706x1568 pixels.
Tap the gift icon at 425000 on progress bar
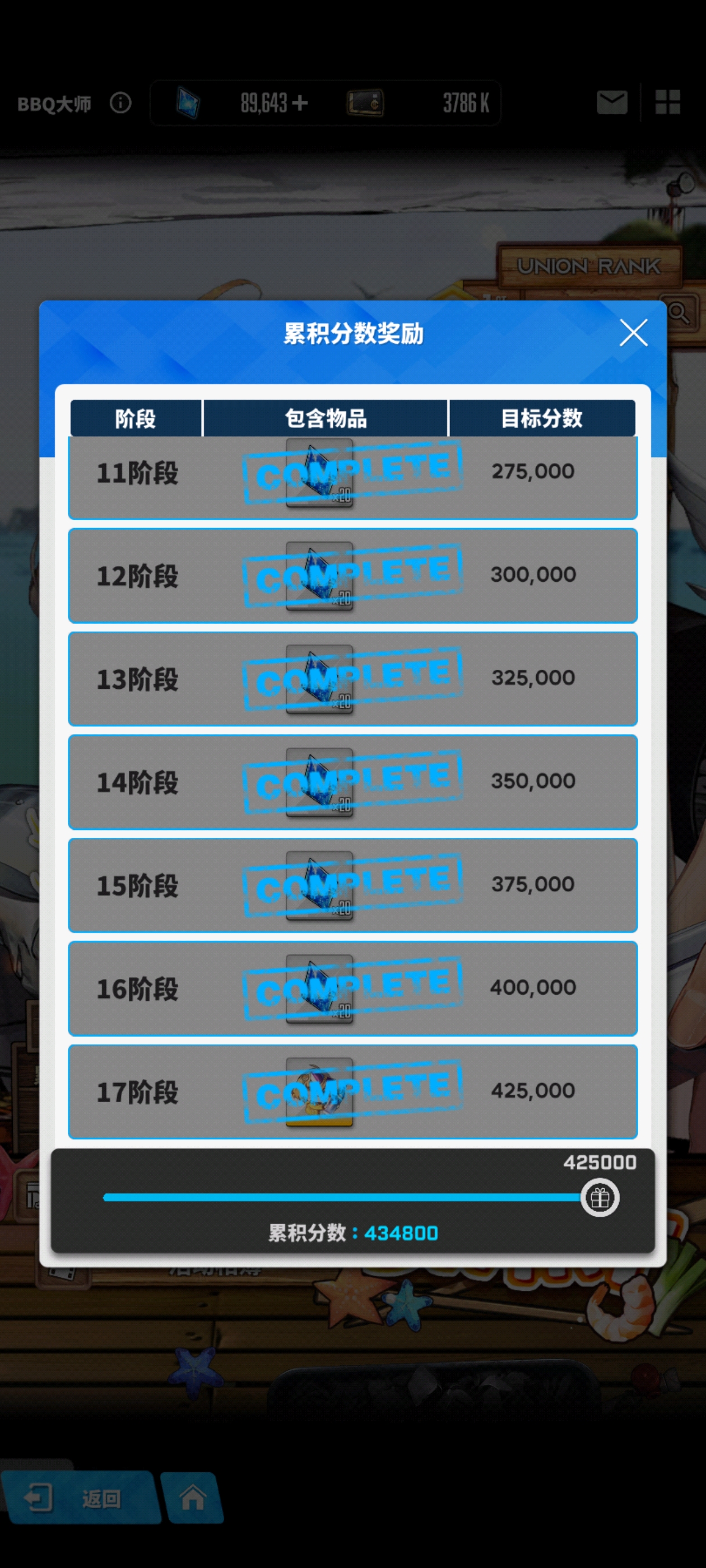600,1198
